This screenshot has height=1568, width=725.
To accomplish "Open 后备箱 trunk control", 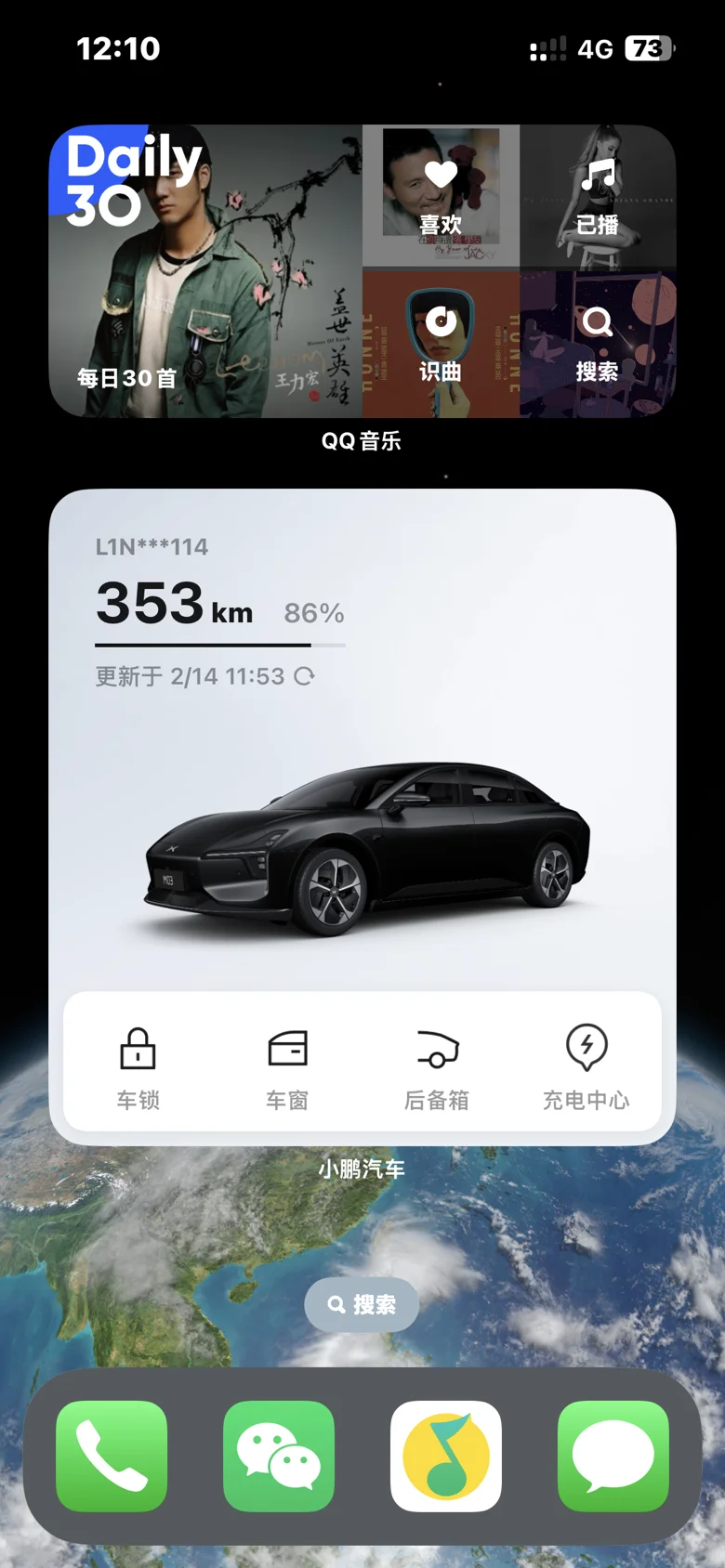I will (437, 1068).
